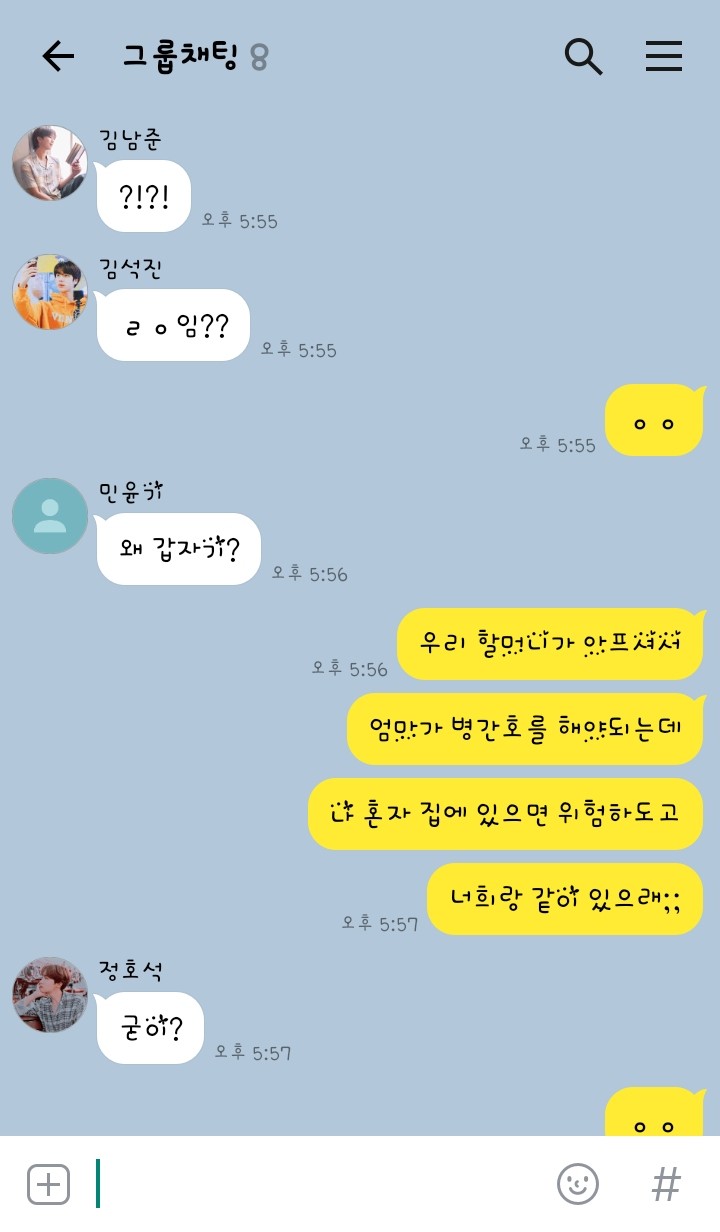Open the chat room menu

(663, 57)
